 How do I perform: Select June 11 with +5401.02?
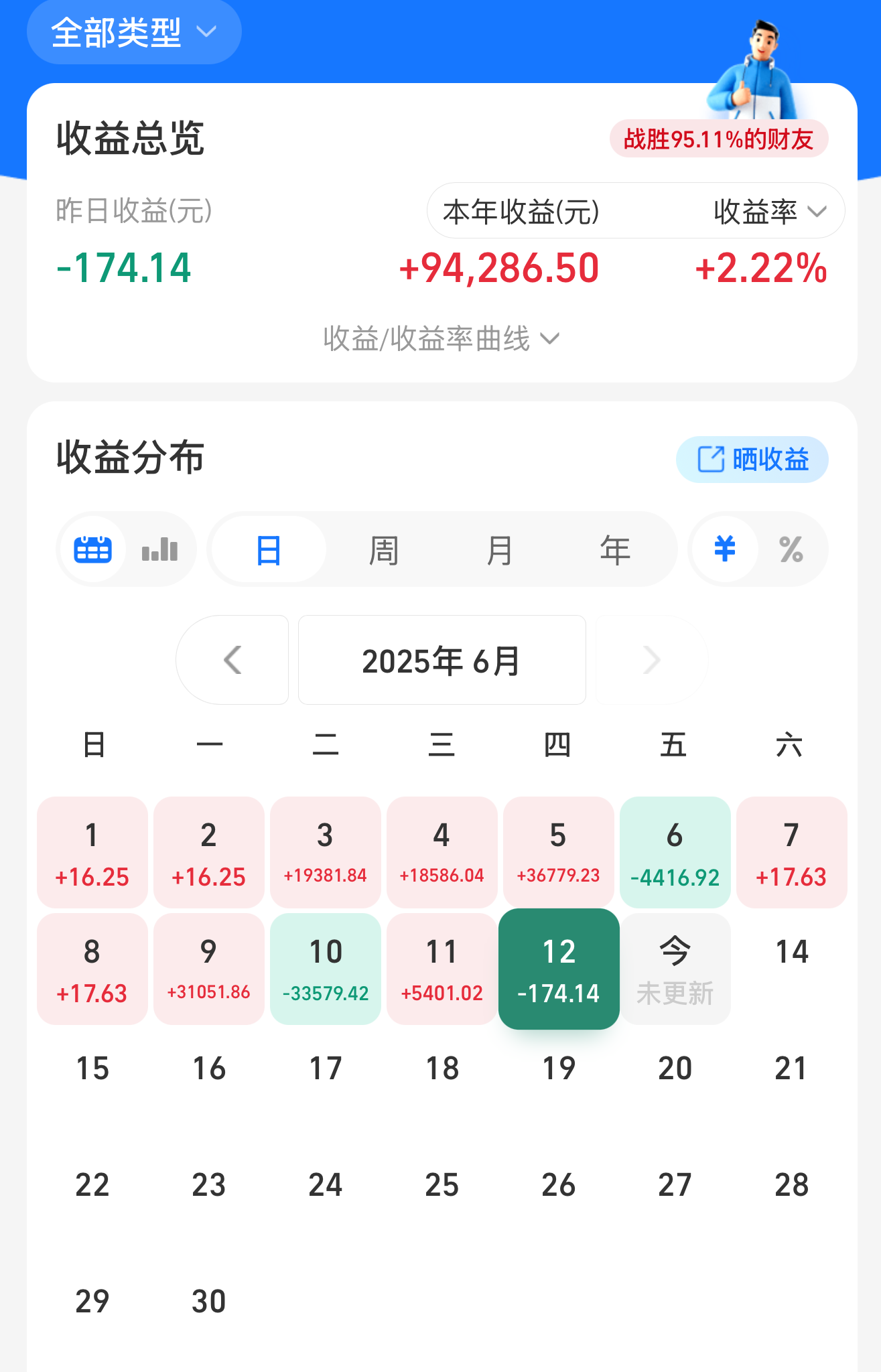[442, 969]
